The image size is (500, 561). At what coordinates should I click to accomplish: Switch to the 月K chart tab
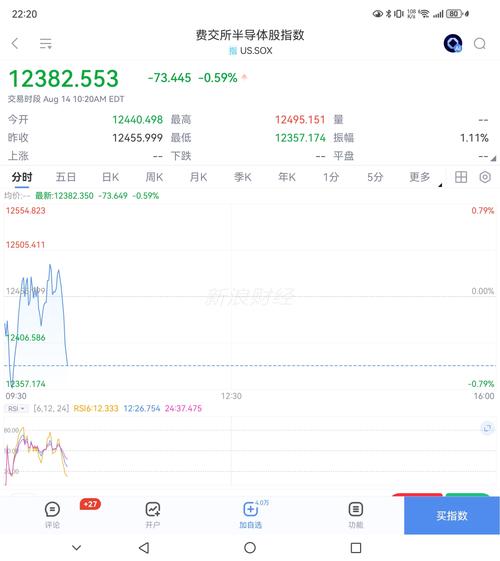point(198,177)
